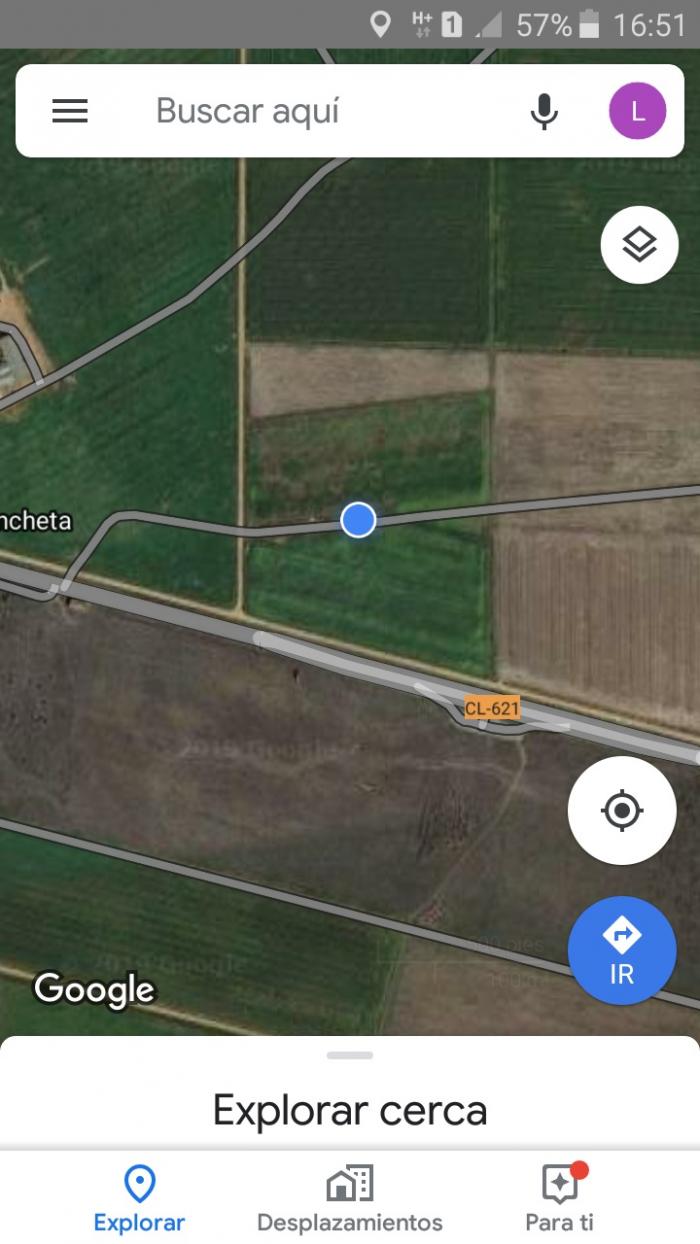Expand the 'Explorar cerca' sheet handle

(x=350, y=1055)
